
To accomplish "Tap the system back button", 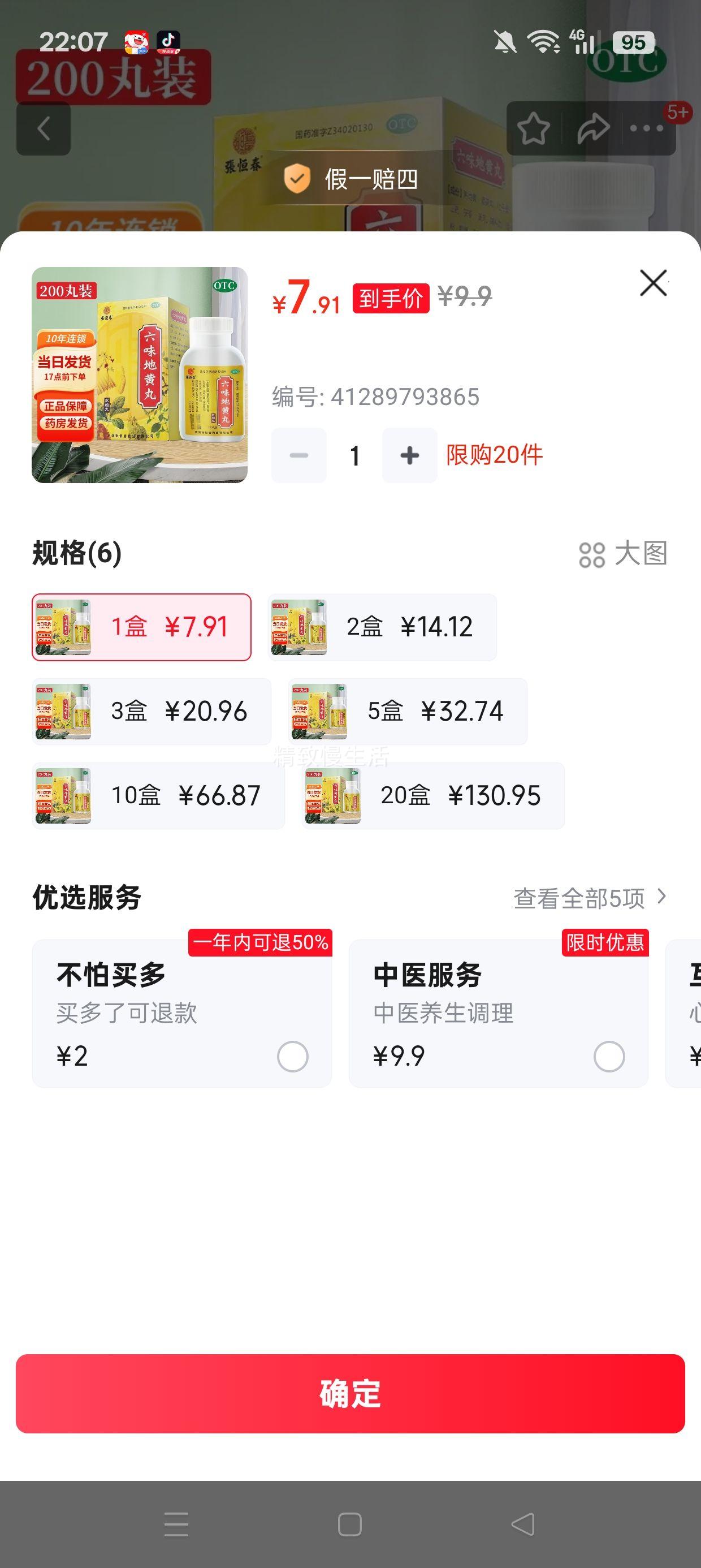I will [523, 1524].
